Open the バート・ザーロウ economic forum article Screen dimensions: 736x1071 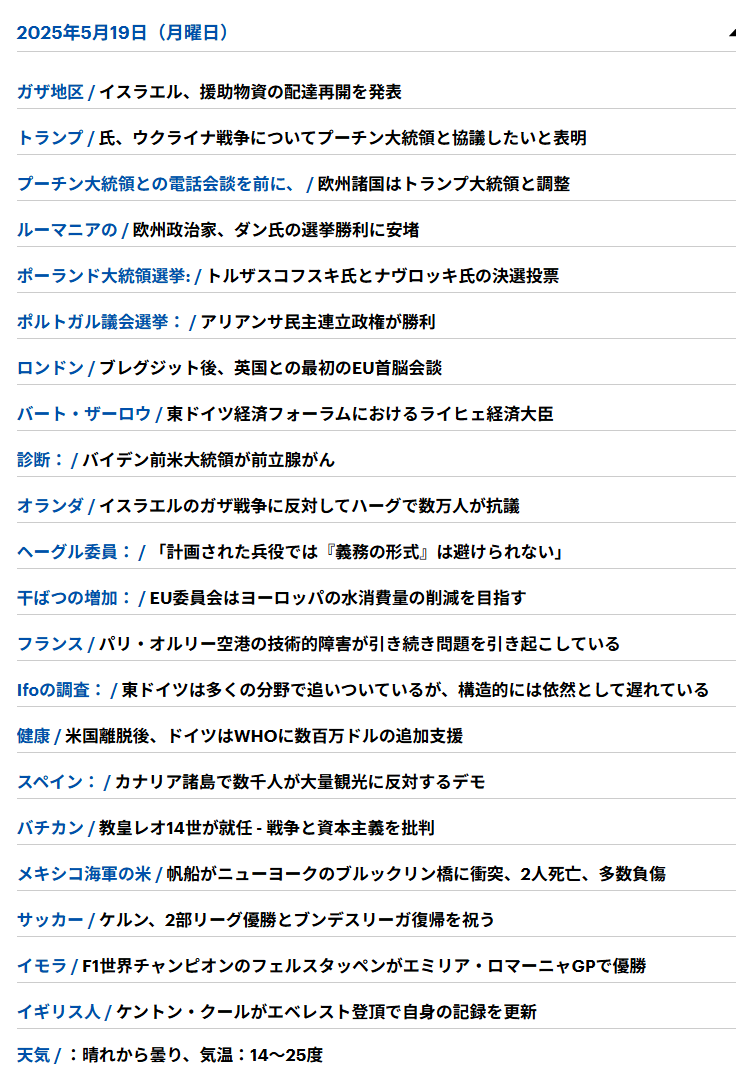pos(285,414)
